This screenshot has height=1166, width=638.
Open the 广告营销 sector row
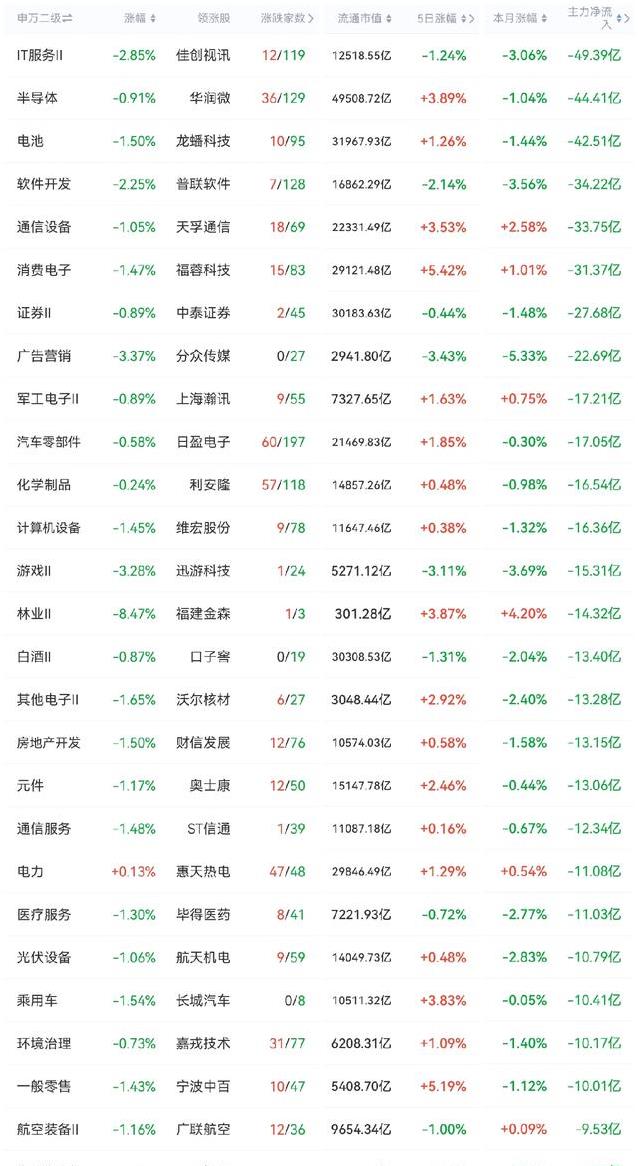pos(45,356)
